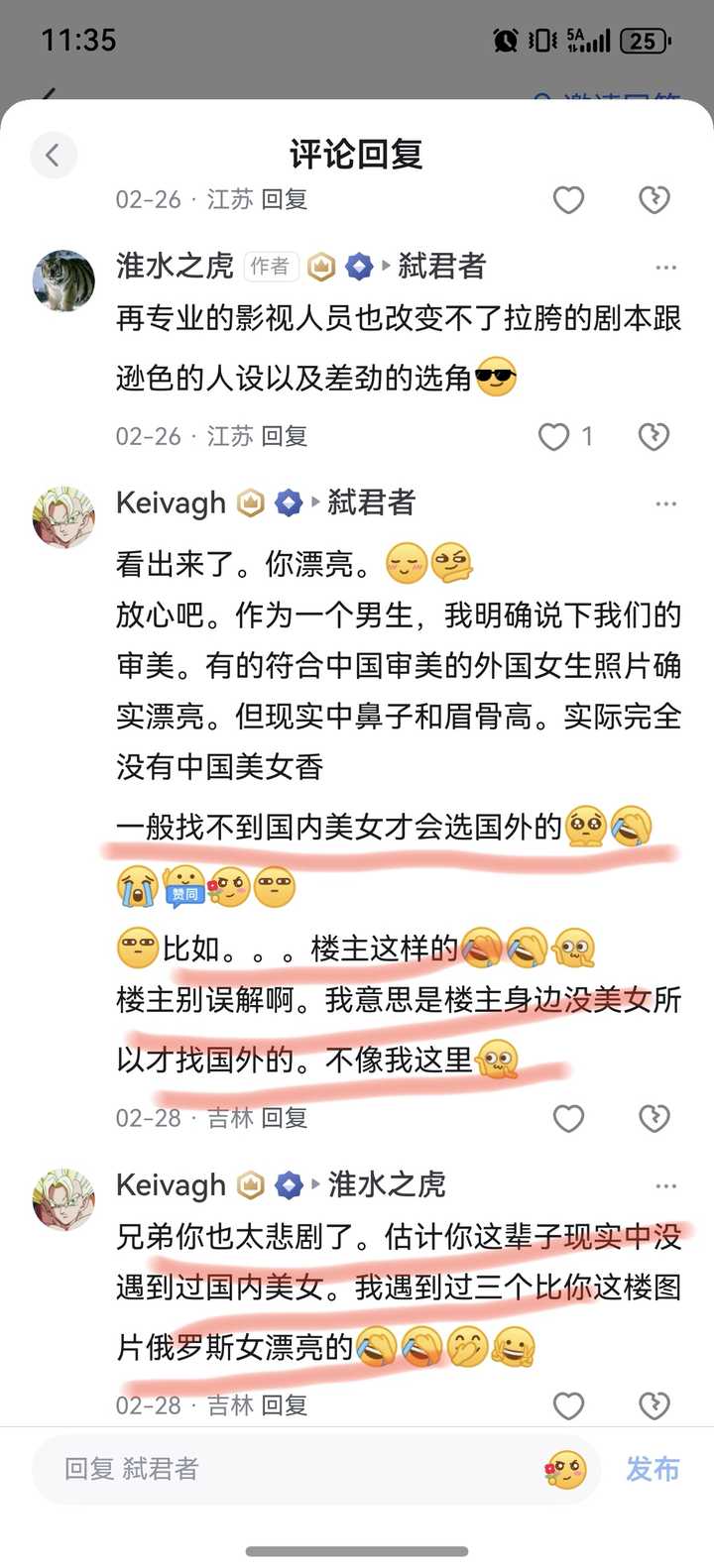
Task: Dislike 淮水之虎's comment about 剧本
Action: click(x=654, y=436)
